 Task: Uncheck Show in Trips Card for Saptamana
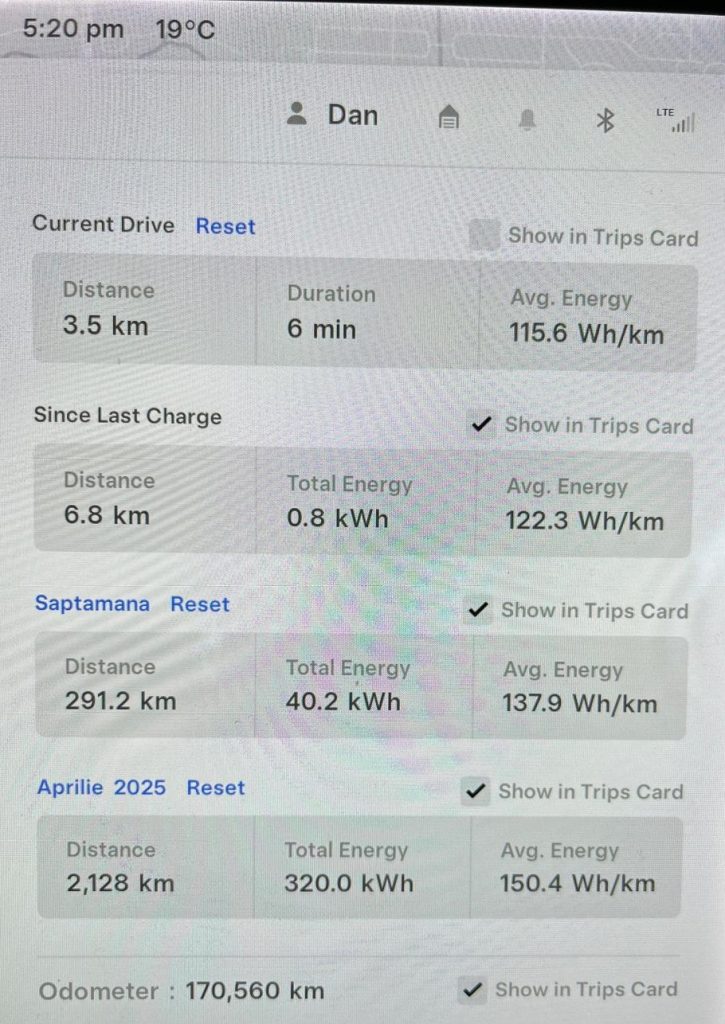click(479, 611)
